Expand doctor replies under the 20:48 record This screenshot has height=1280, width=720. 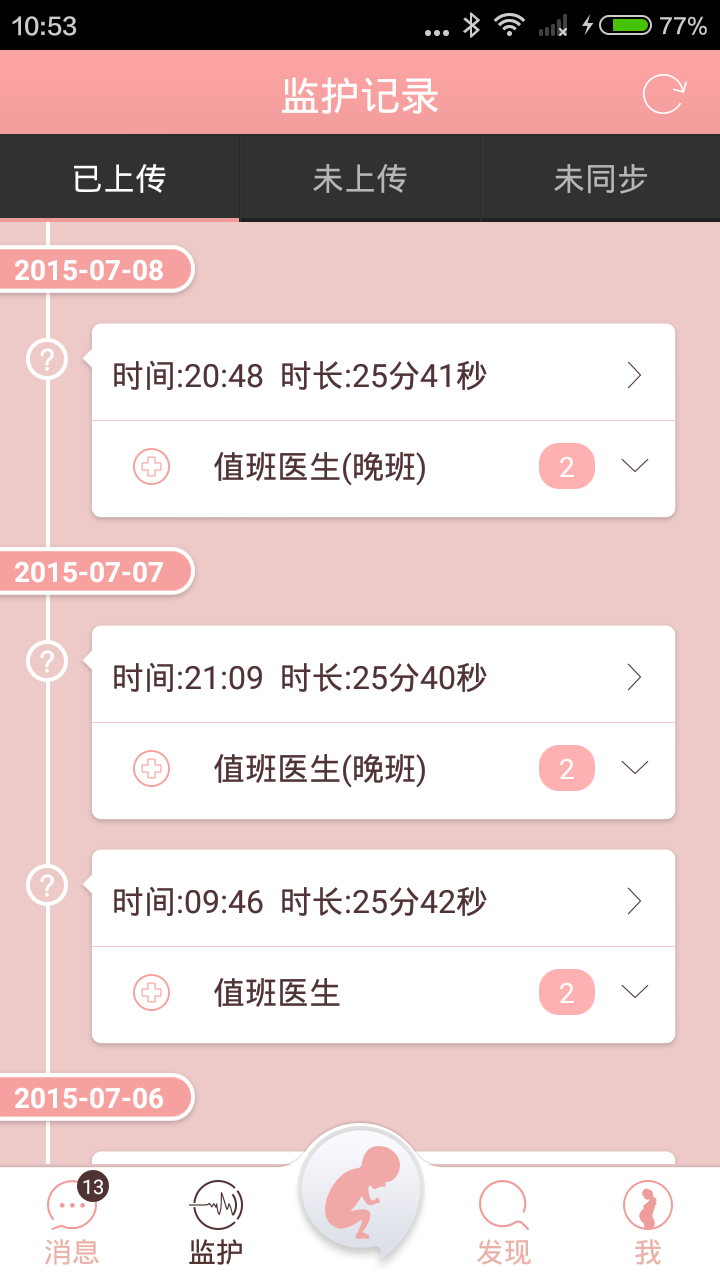coord(634,466)
